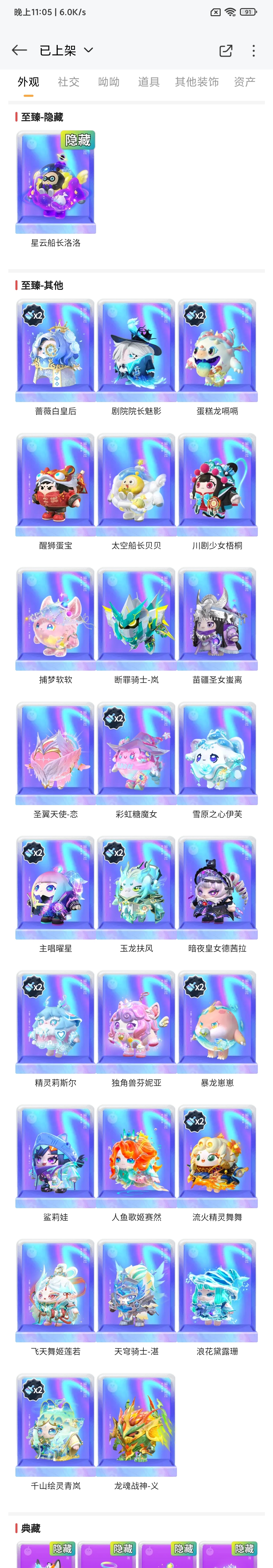Select the 龙魂战神-义 card

(136, 1424)
